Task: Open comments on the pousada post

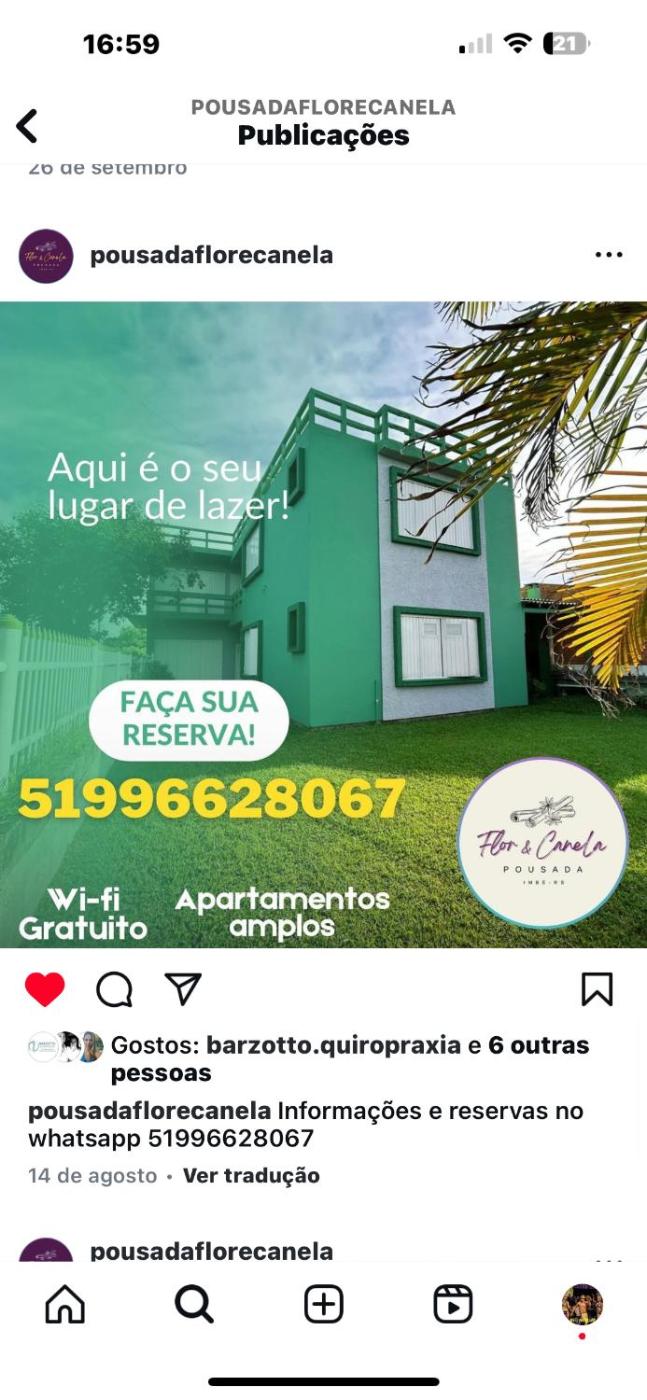Action: (x=114, y=989)
